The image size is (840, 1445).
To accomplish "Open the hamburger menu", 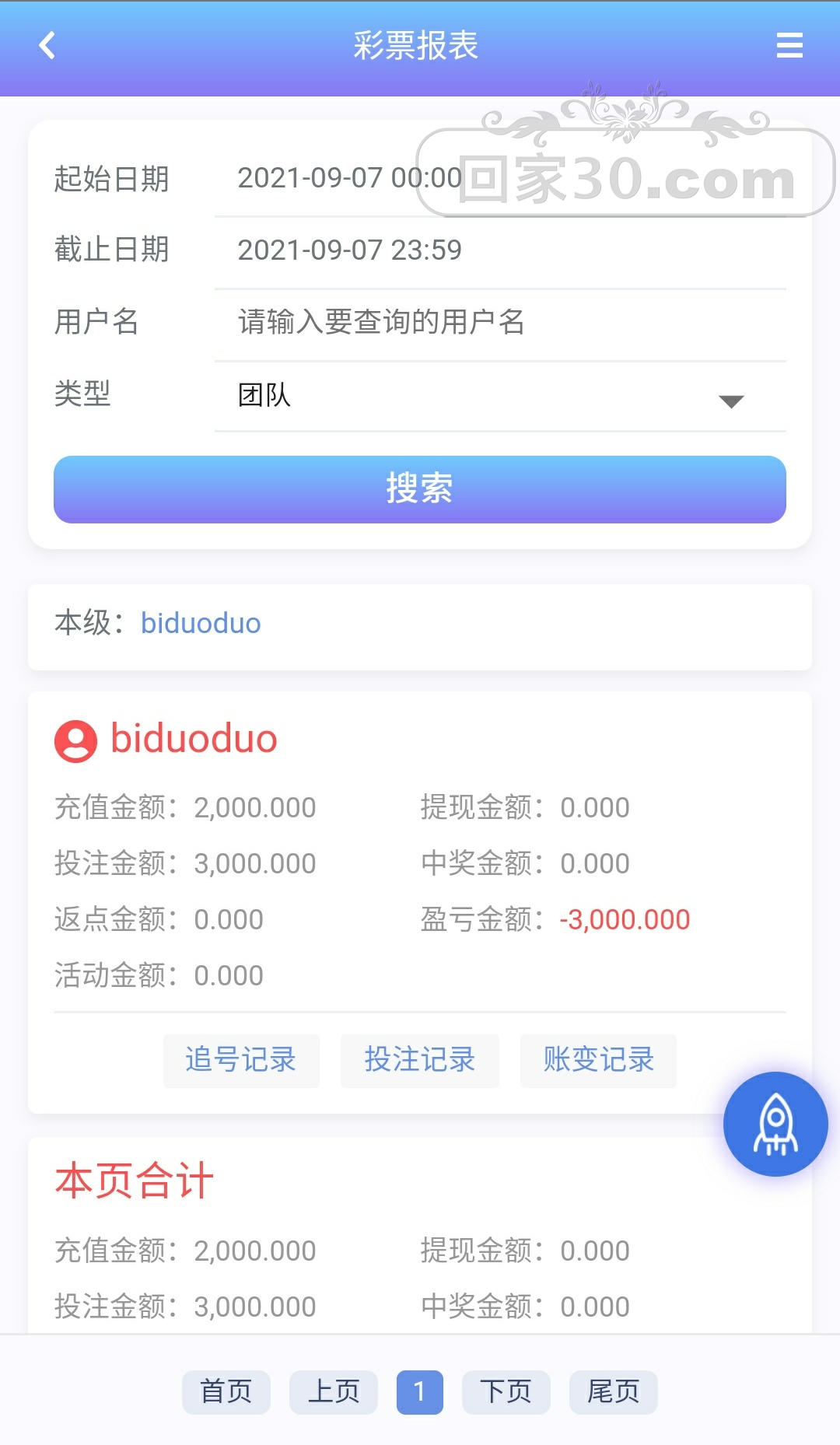I will coord(789,45).
